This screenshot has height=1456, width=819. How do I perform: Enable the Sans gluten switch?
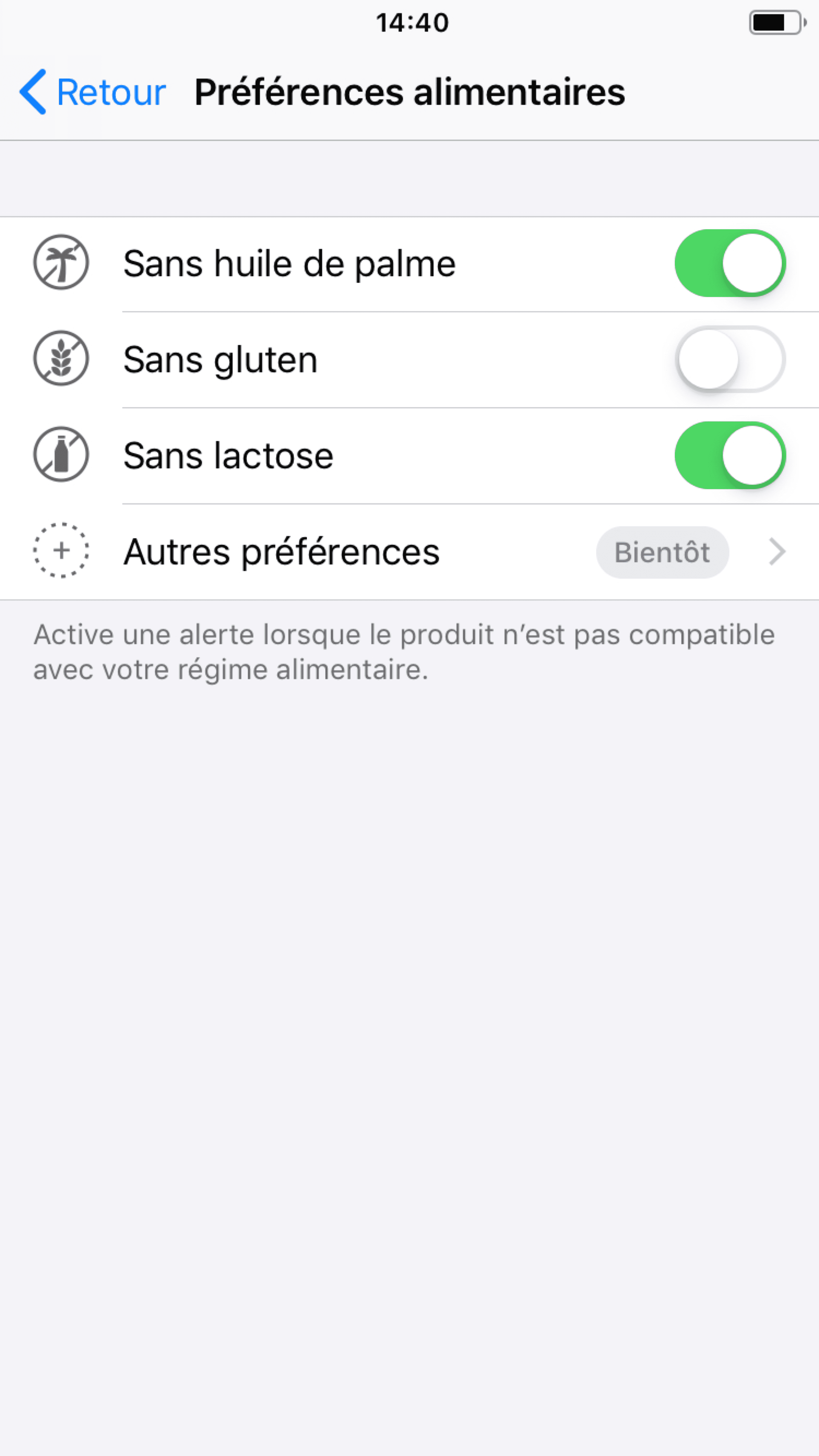pyautogui.click(x=730, y=359)
